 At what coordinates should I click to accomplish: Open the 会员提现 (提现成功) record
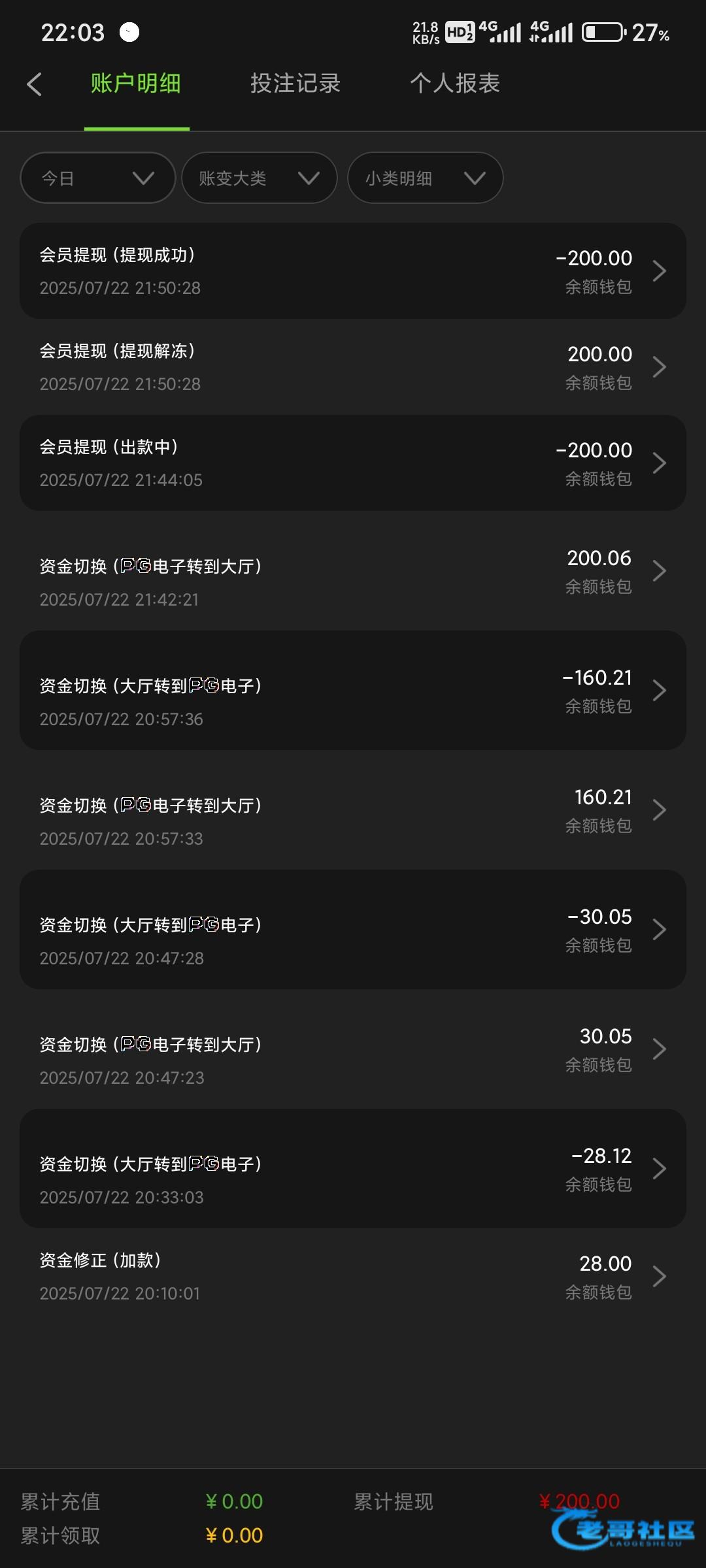tap(353, 271)
